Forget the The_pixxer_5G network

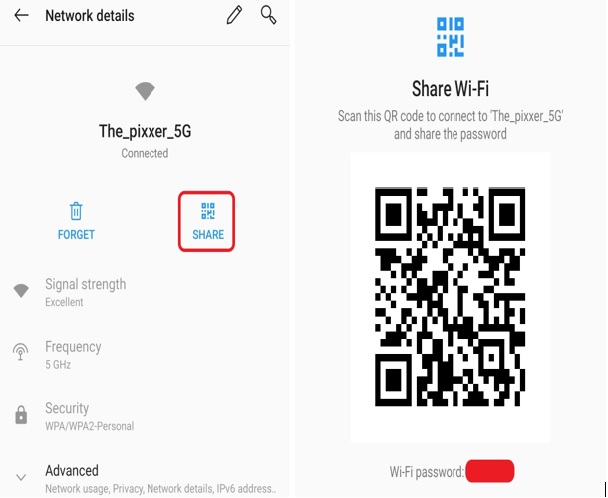(76, 221)
